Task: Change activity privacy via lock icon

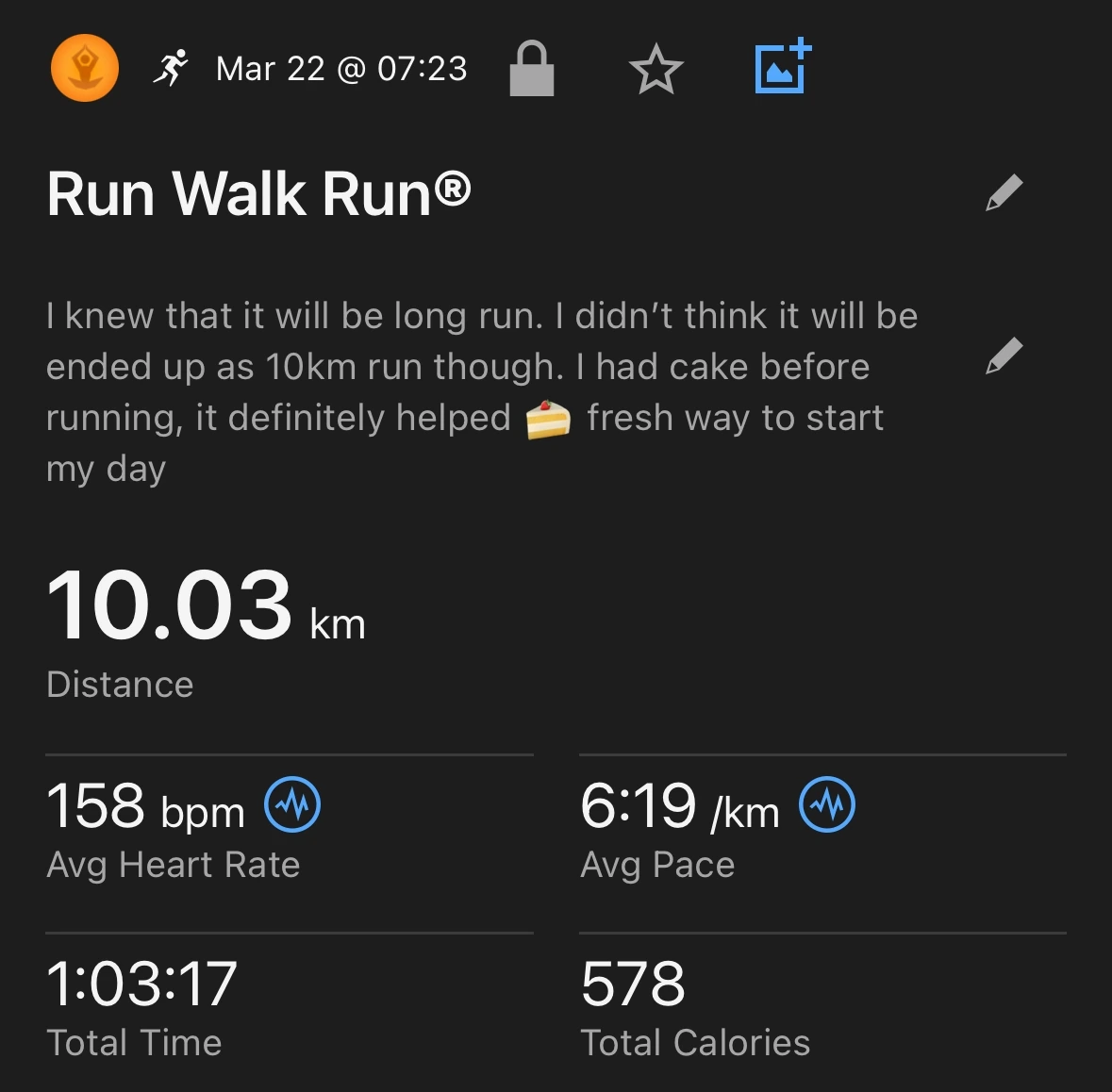Action: (532, 68)
